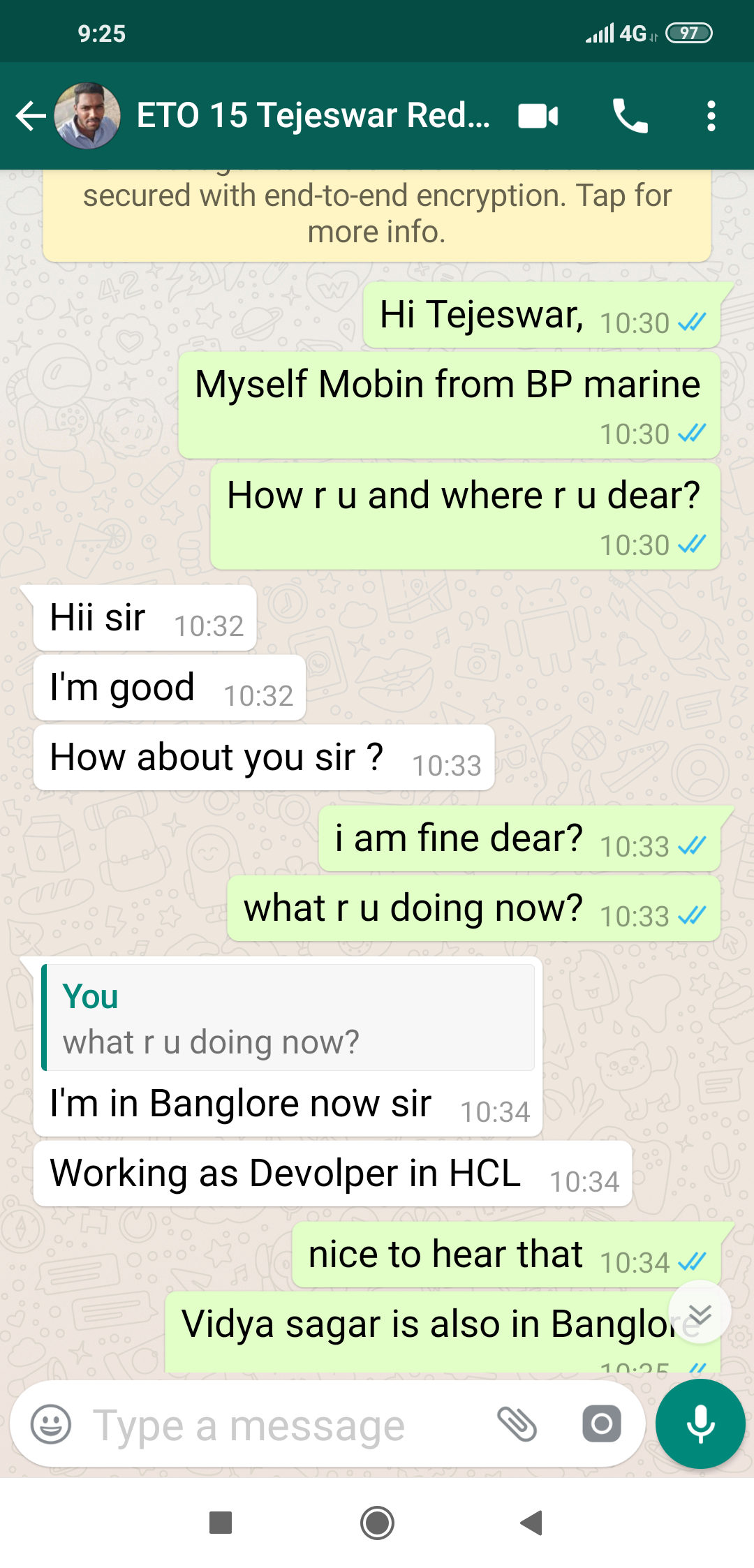754x1568 pixels.
Task: Start a video call with Tejeswar
Action: (x=538, y=116)
